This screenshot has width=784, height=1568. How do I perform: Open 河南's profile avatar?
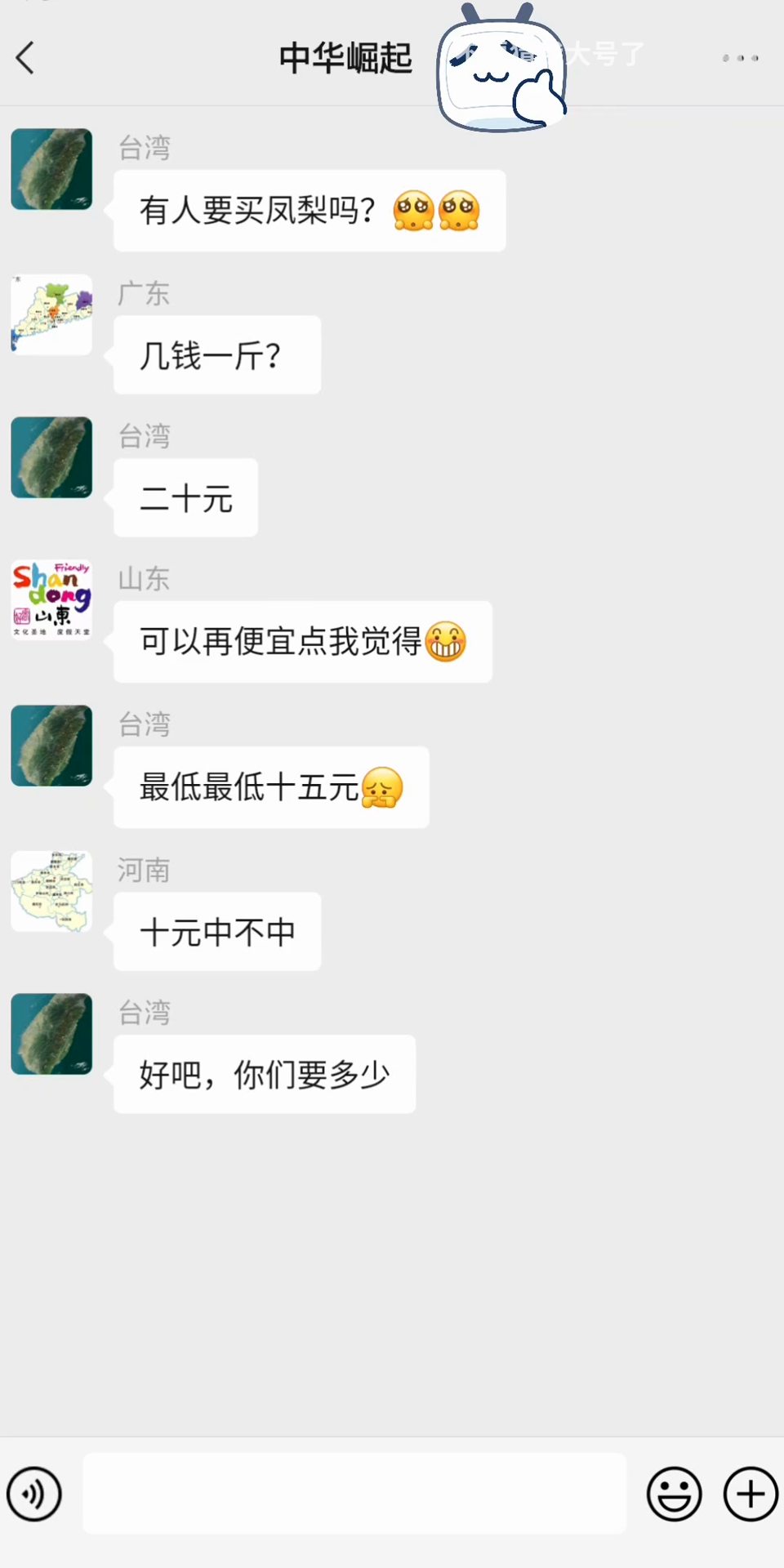click(51, 891)
